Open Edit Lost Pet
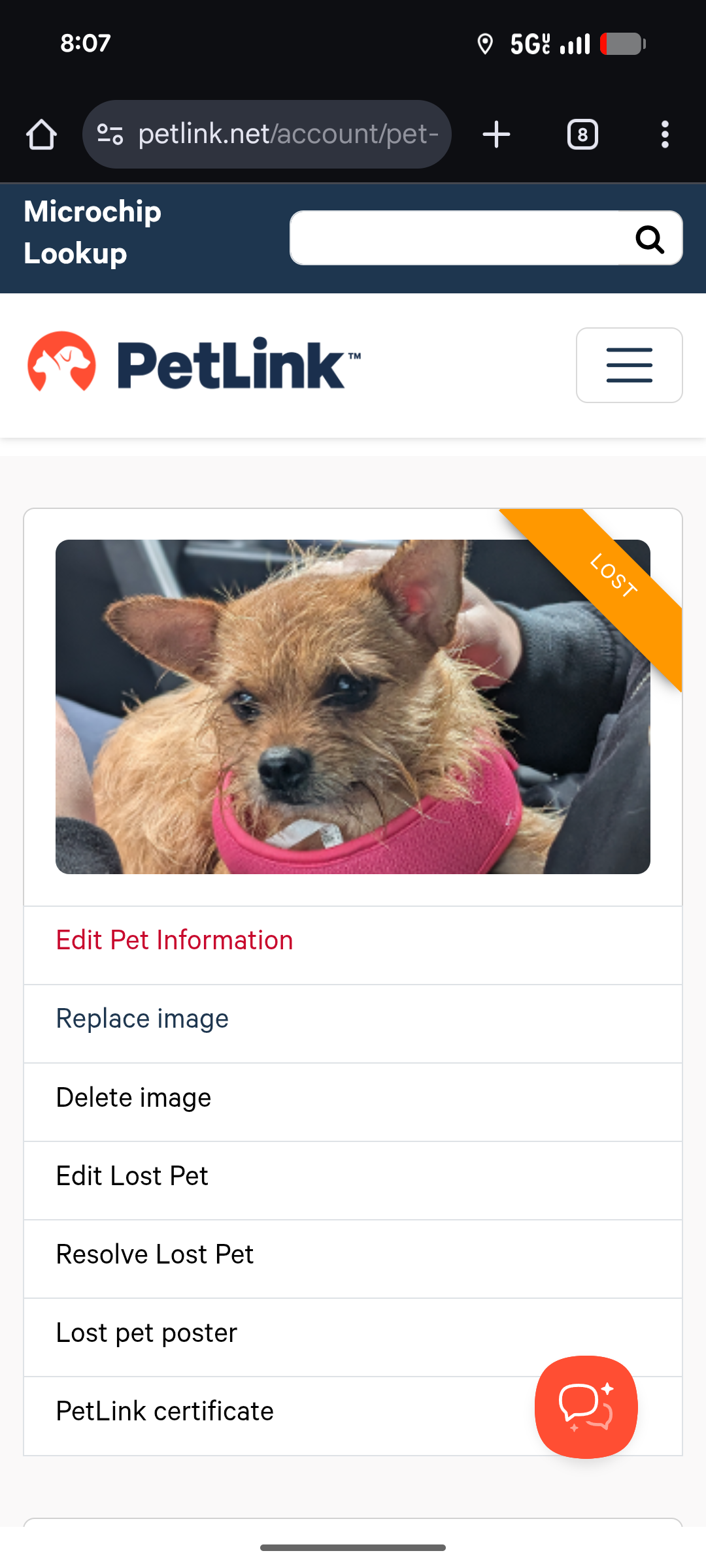Screen dimensions: 706x1568 click(x=132, y=1176)
